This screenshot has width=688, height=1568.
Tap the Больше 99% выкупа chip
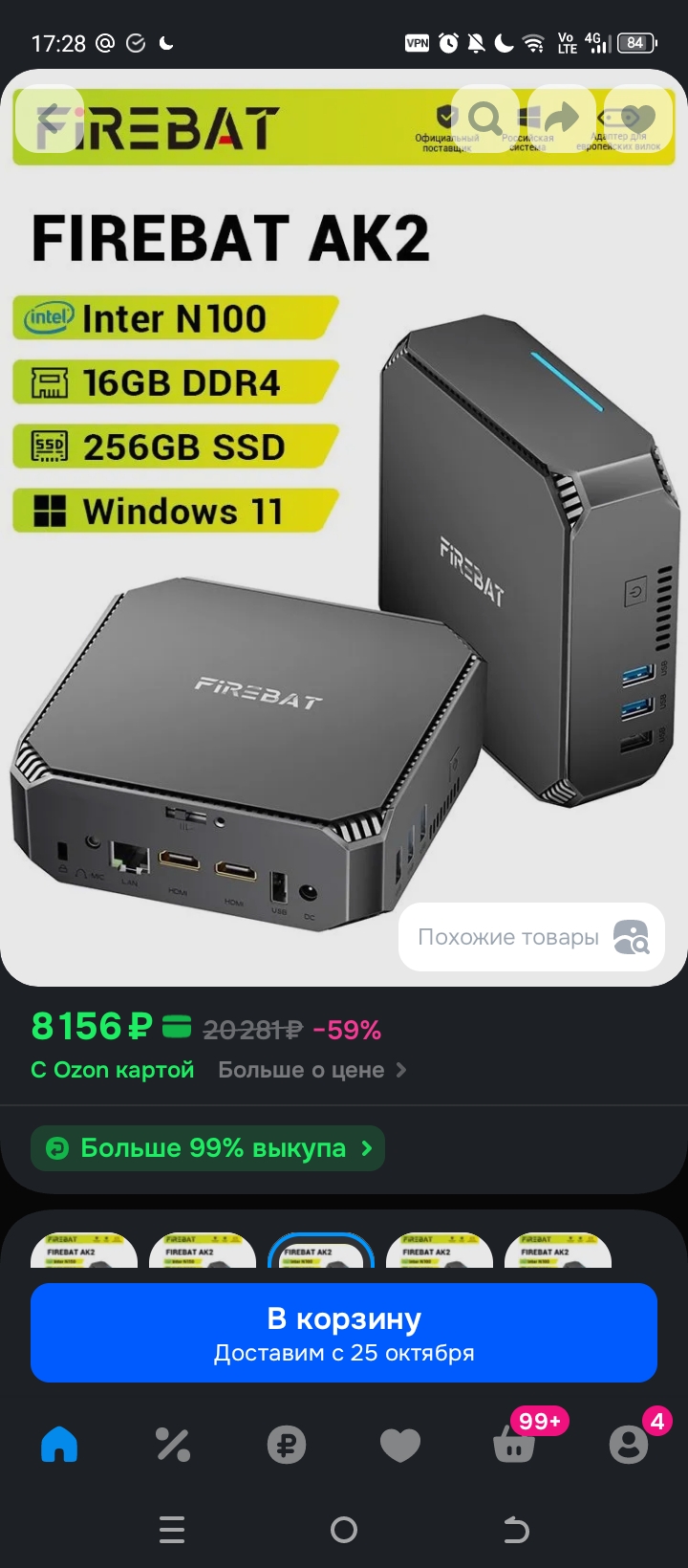click(208, 1147)
